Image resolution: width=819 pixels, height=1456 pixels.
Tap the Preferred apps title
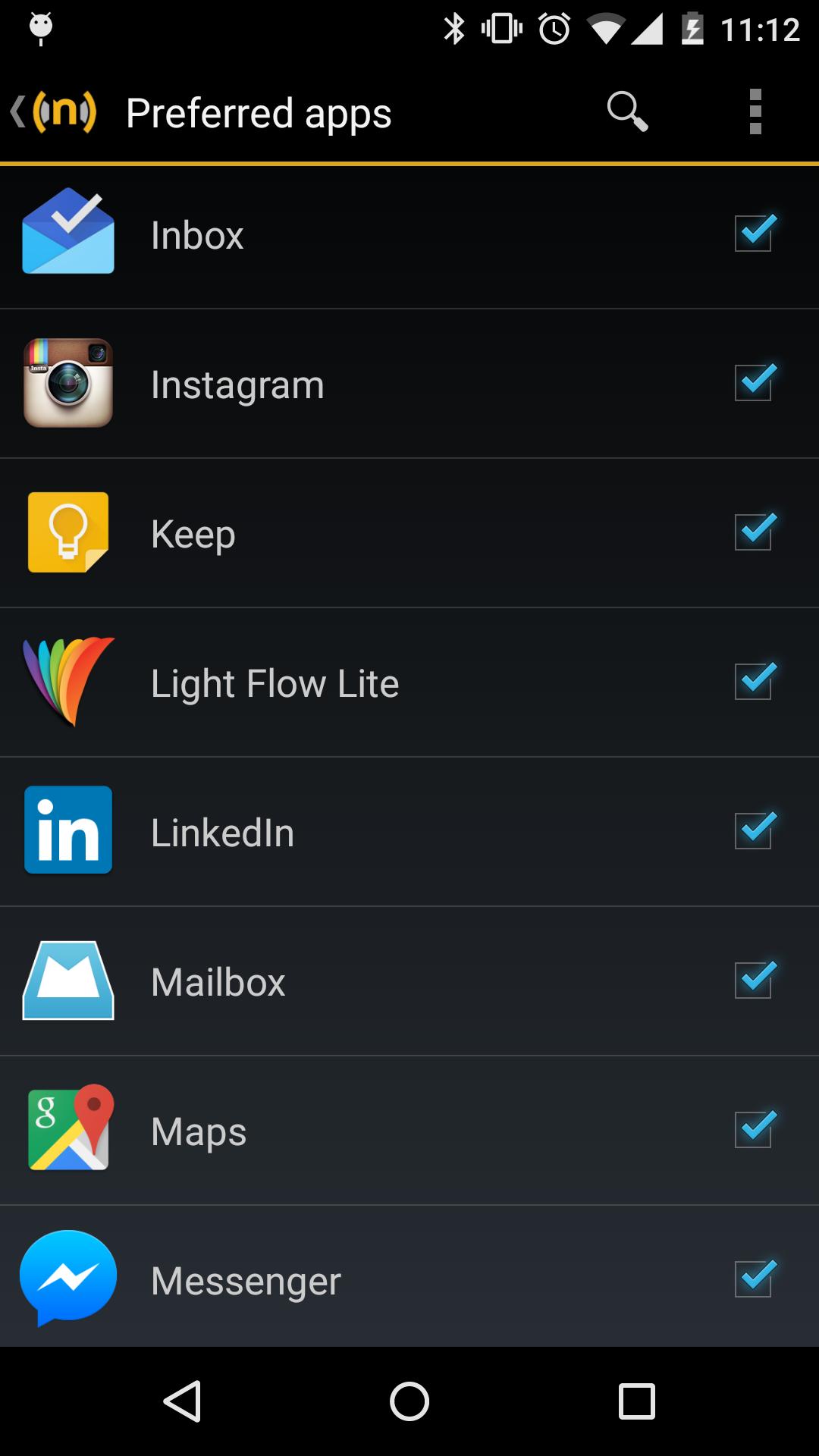(x=258, y=112)
